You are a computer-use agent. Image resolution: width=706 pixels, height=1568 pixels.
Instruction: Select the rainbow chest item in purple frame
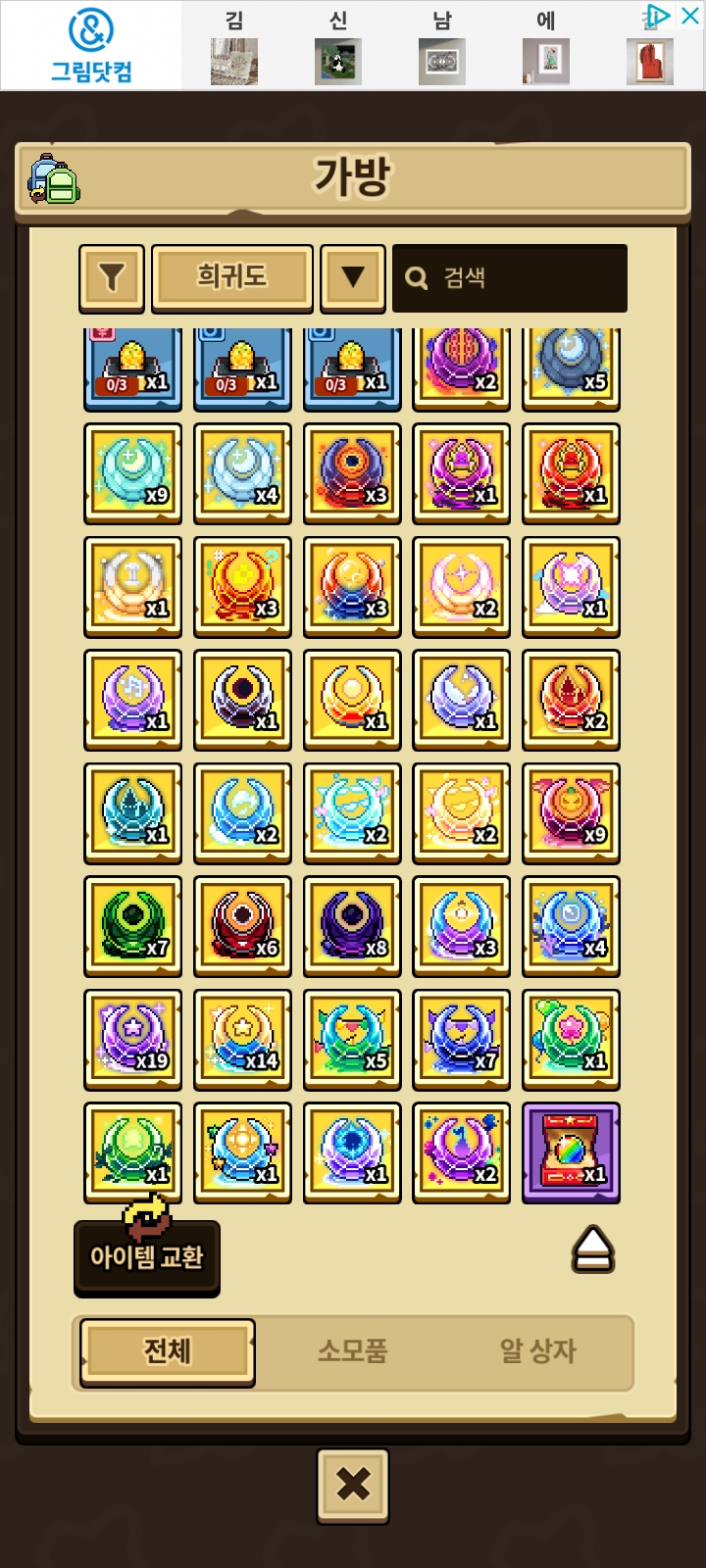(571, 1152)
